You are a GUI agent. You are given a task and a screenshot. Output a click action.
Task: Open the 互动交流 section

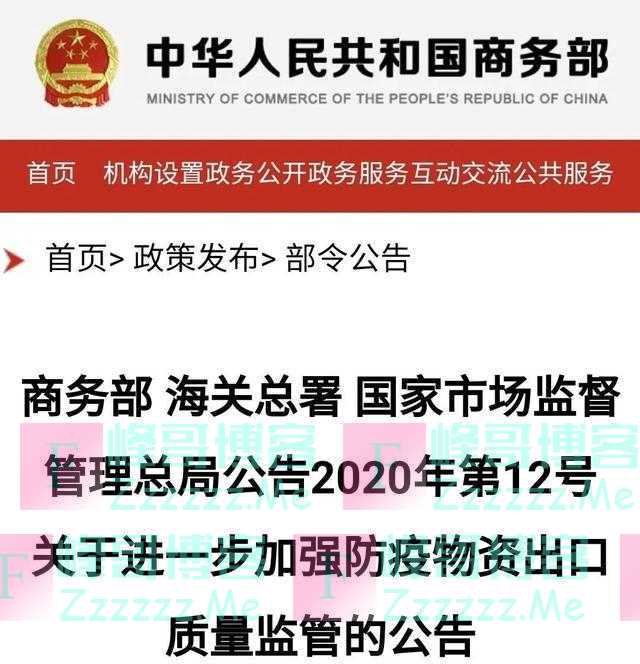pos(460,175)
